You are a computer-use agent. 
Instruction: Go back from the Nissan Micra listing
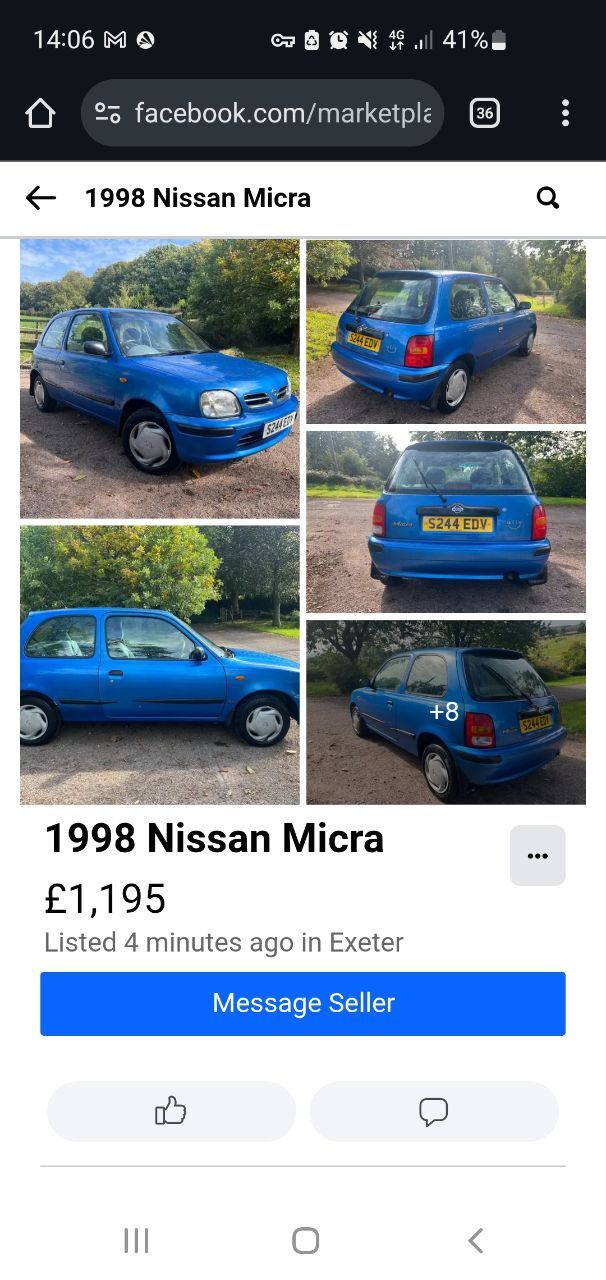tap(41, 198)
